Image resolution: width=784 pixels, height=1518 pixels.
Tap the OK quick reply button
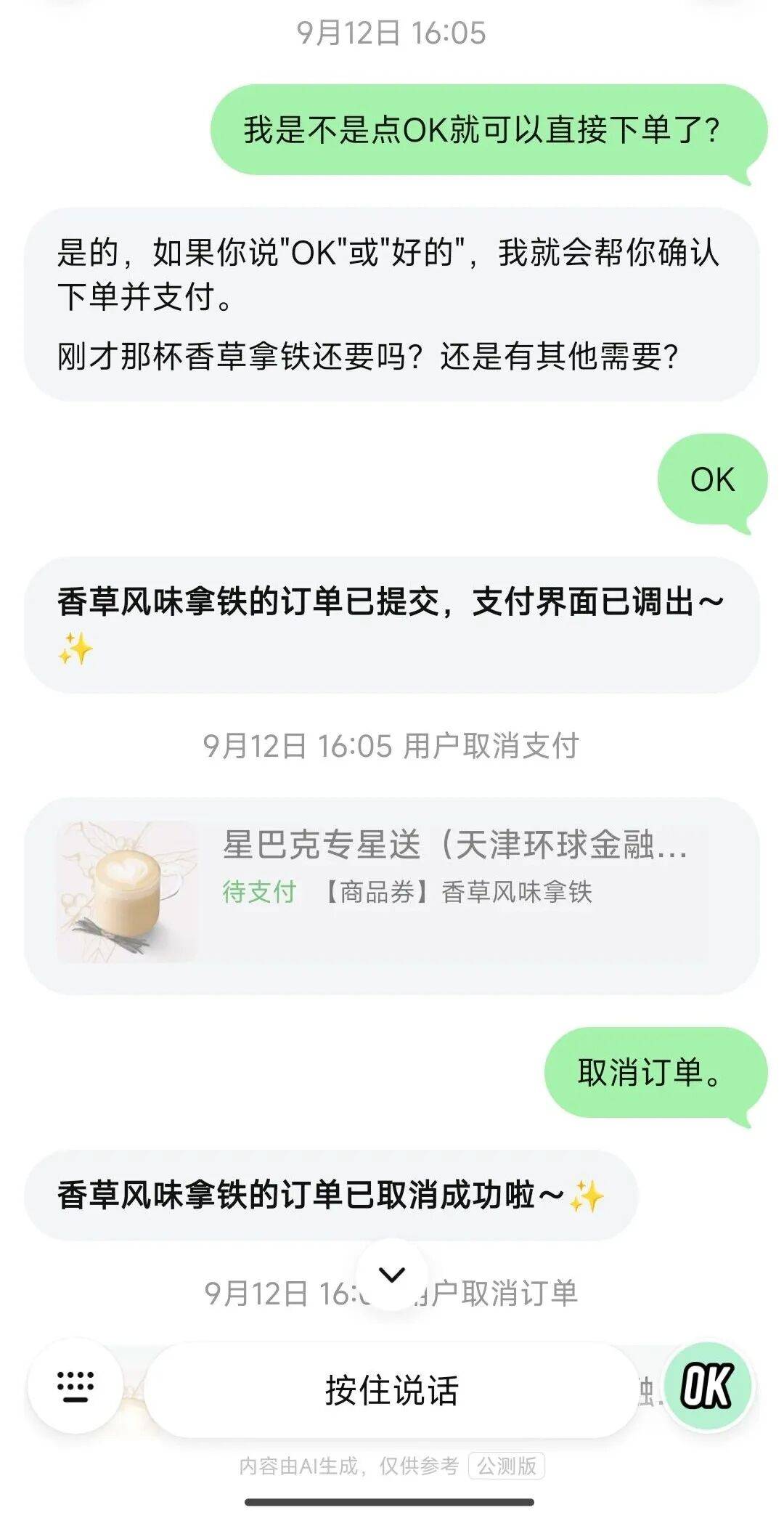pos(708,1386)
